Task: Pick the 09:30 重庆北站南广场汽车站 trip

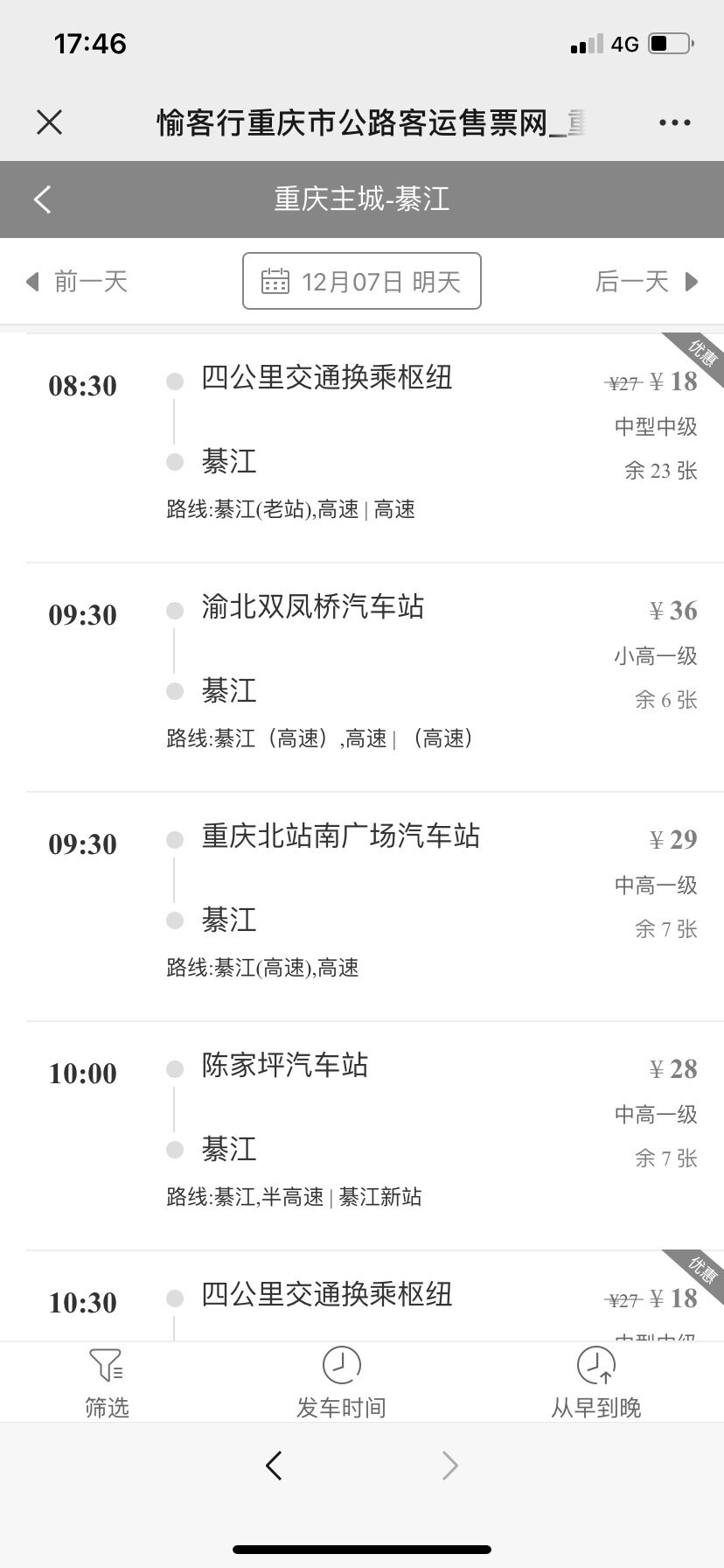Action: (x=375, y=906)
